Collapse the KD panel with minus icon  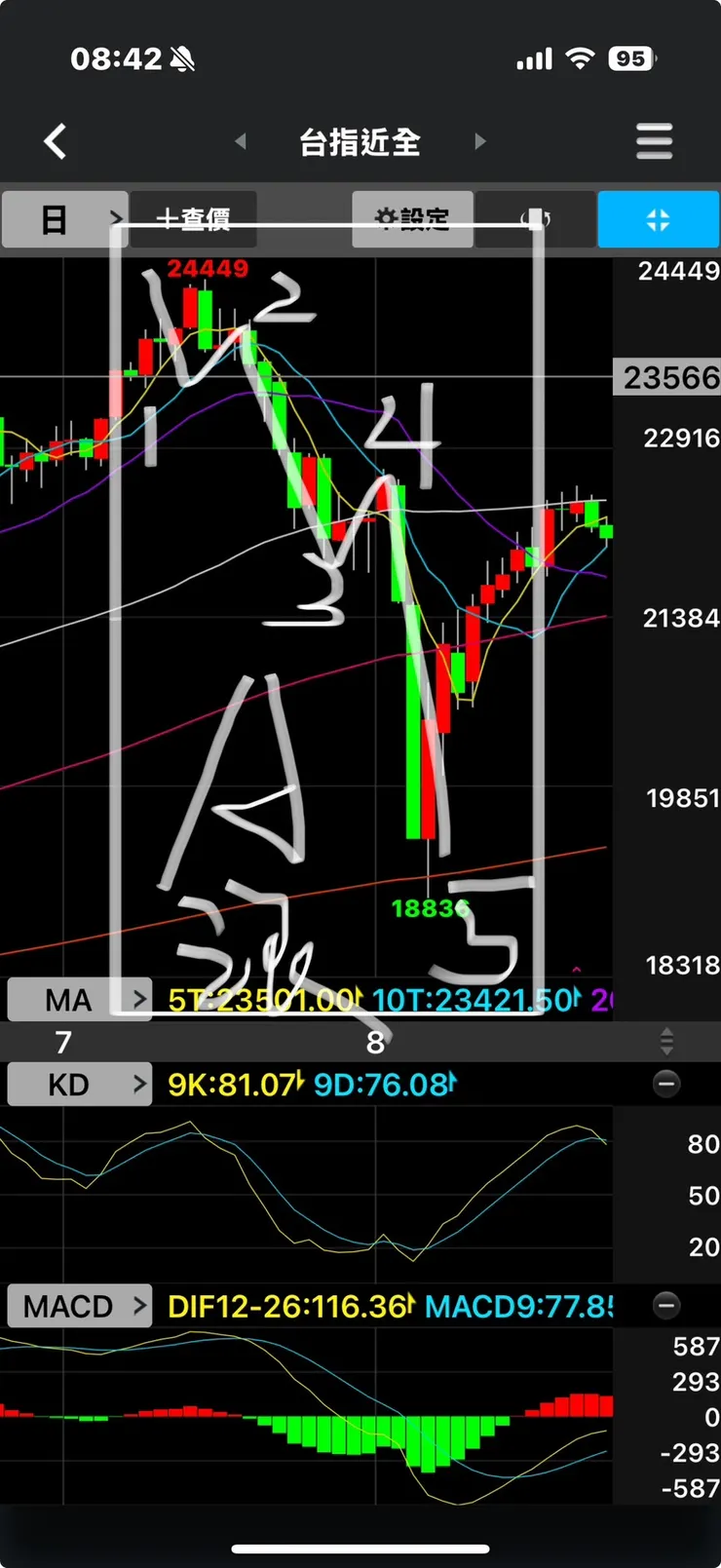[x=666, y=1084]
